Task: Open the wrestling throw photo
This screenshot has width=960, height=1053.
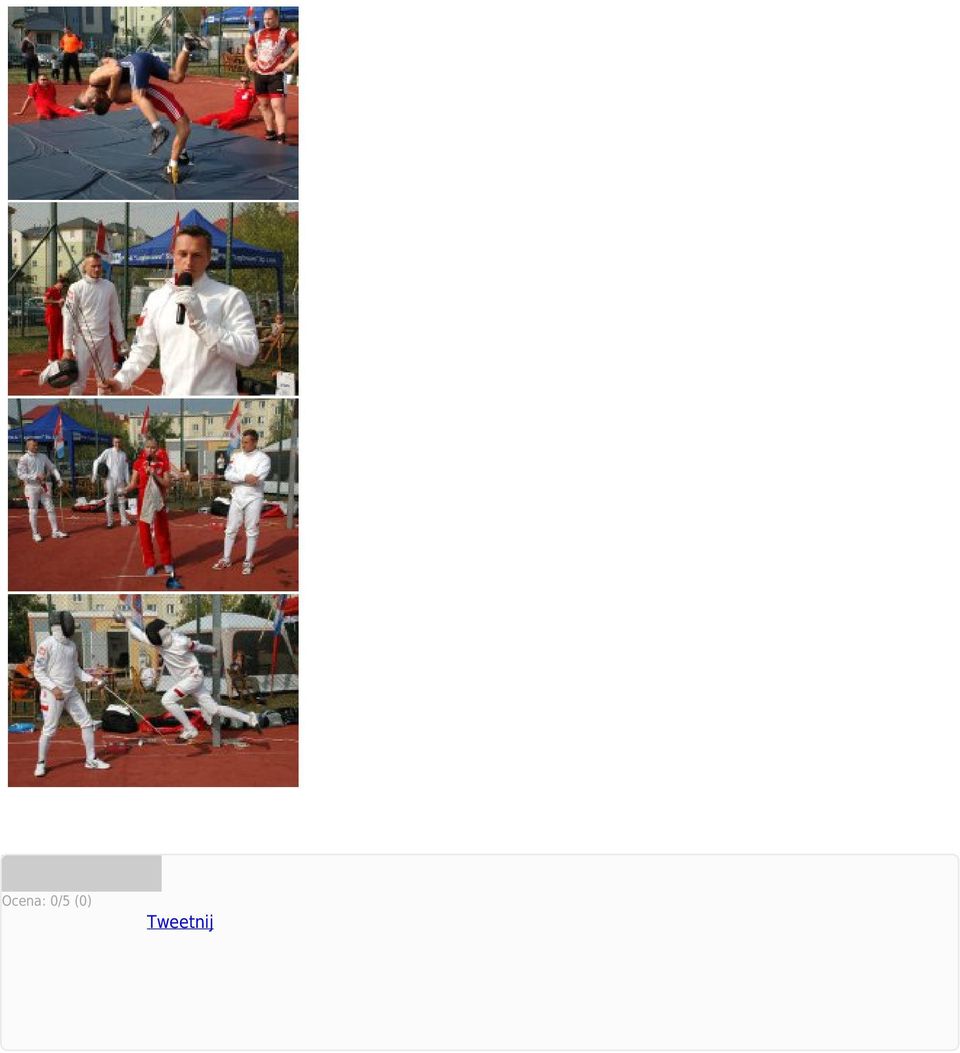Action: click(x=153, y=103)
